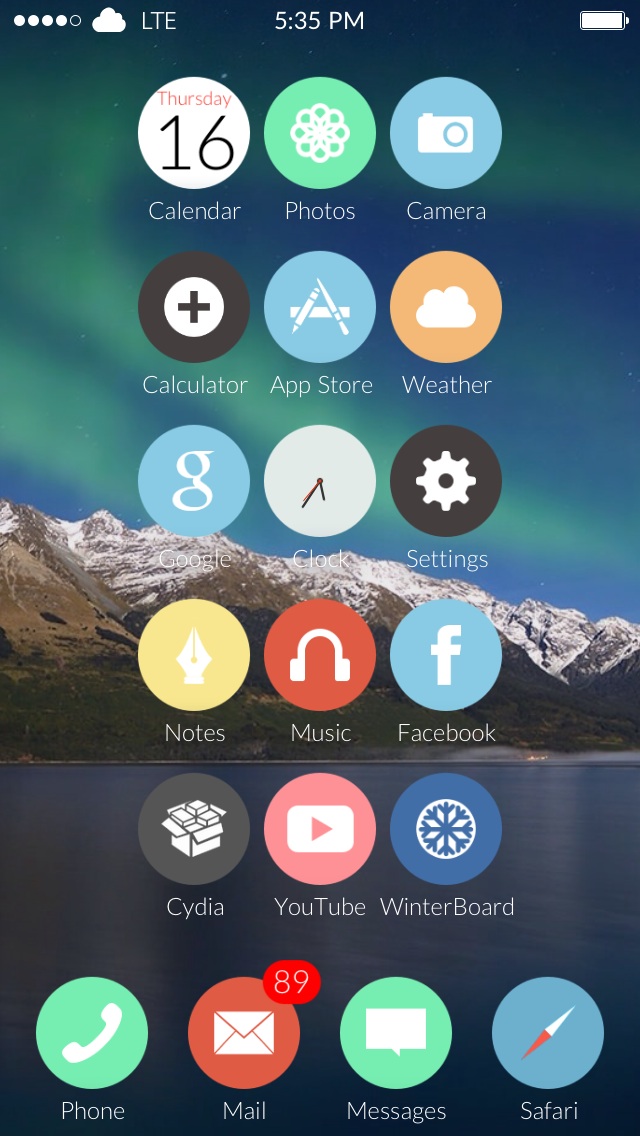Open the Facebook app
This screenshot has height=1136, width=640.
click(x=446, y=655)
